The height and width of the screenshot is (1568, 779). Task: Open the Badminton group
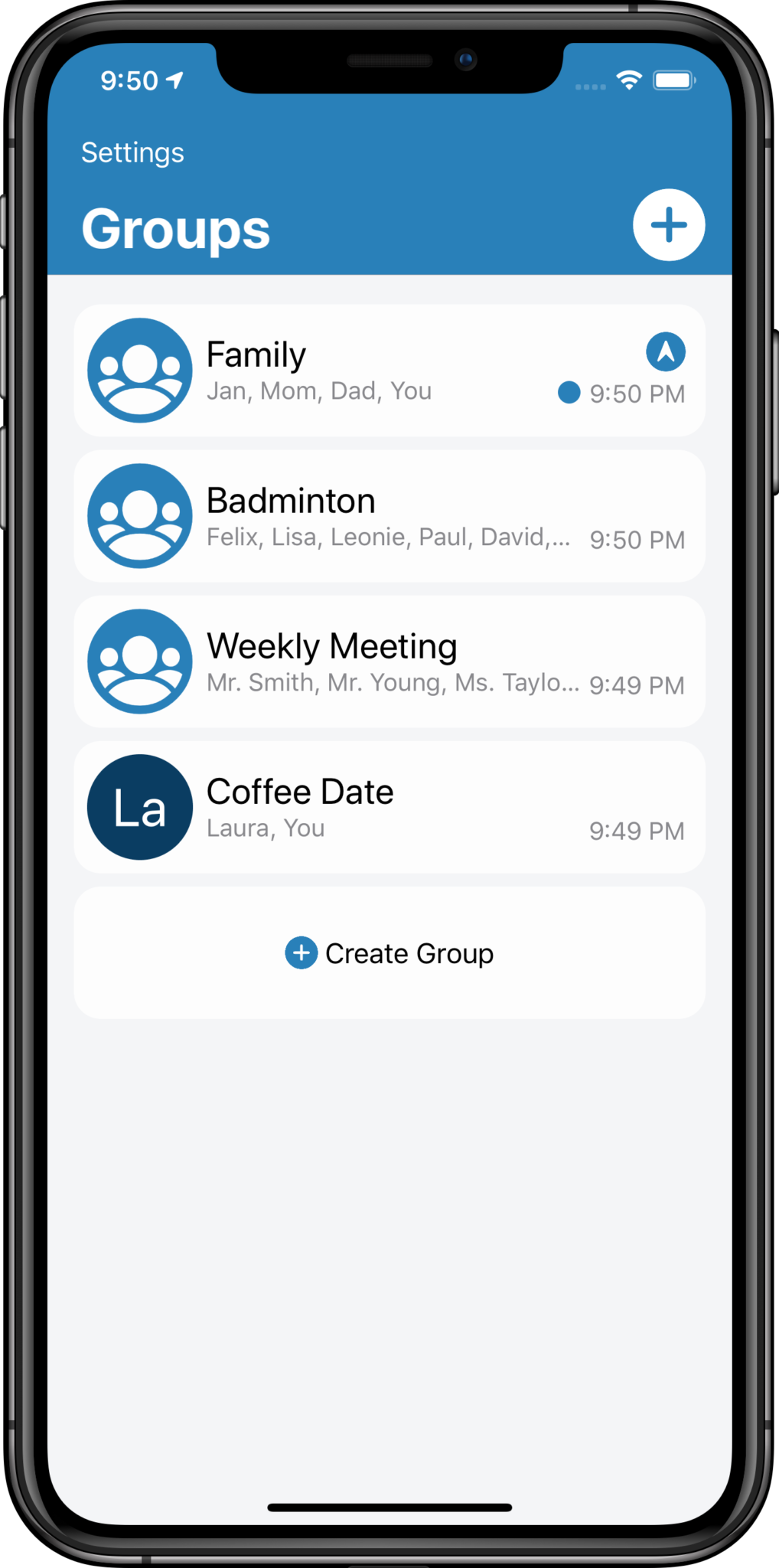coord(389,516)
